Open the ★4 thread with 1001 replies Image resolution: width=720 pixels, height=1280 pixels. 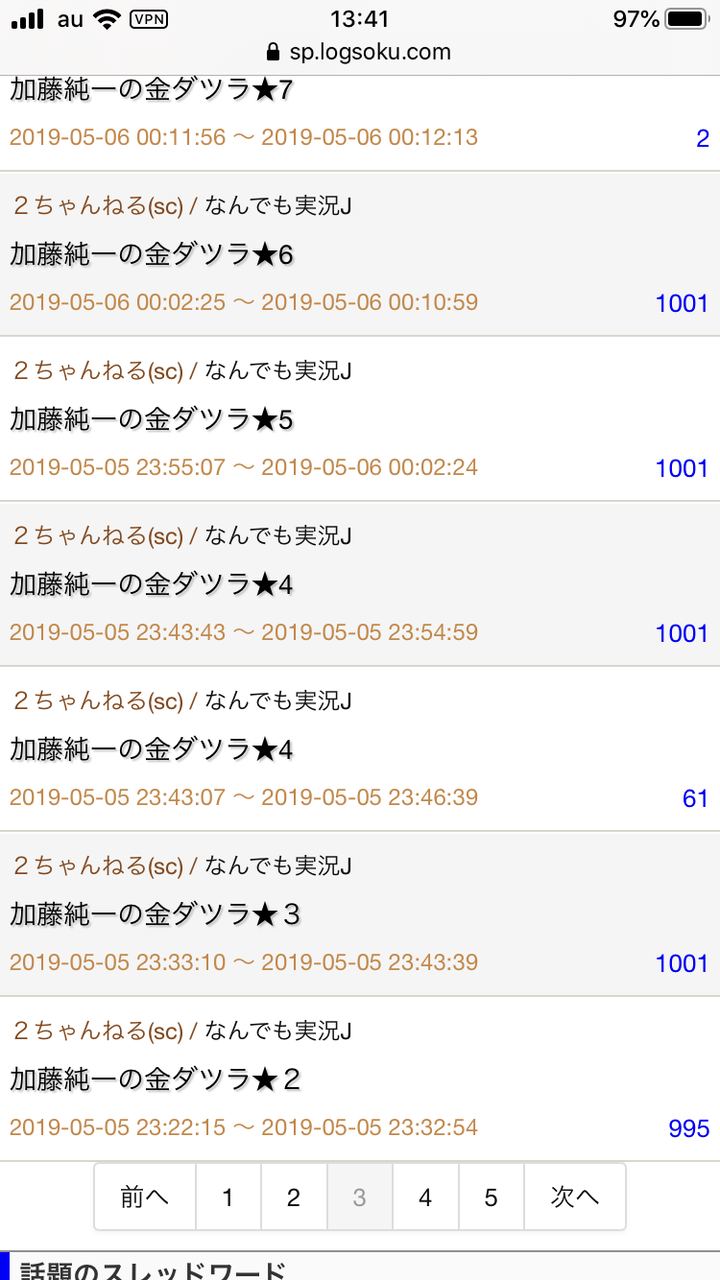[152, 585]
